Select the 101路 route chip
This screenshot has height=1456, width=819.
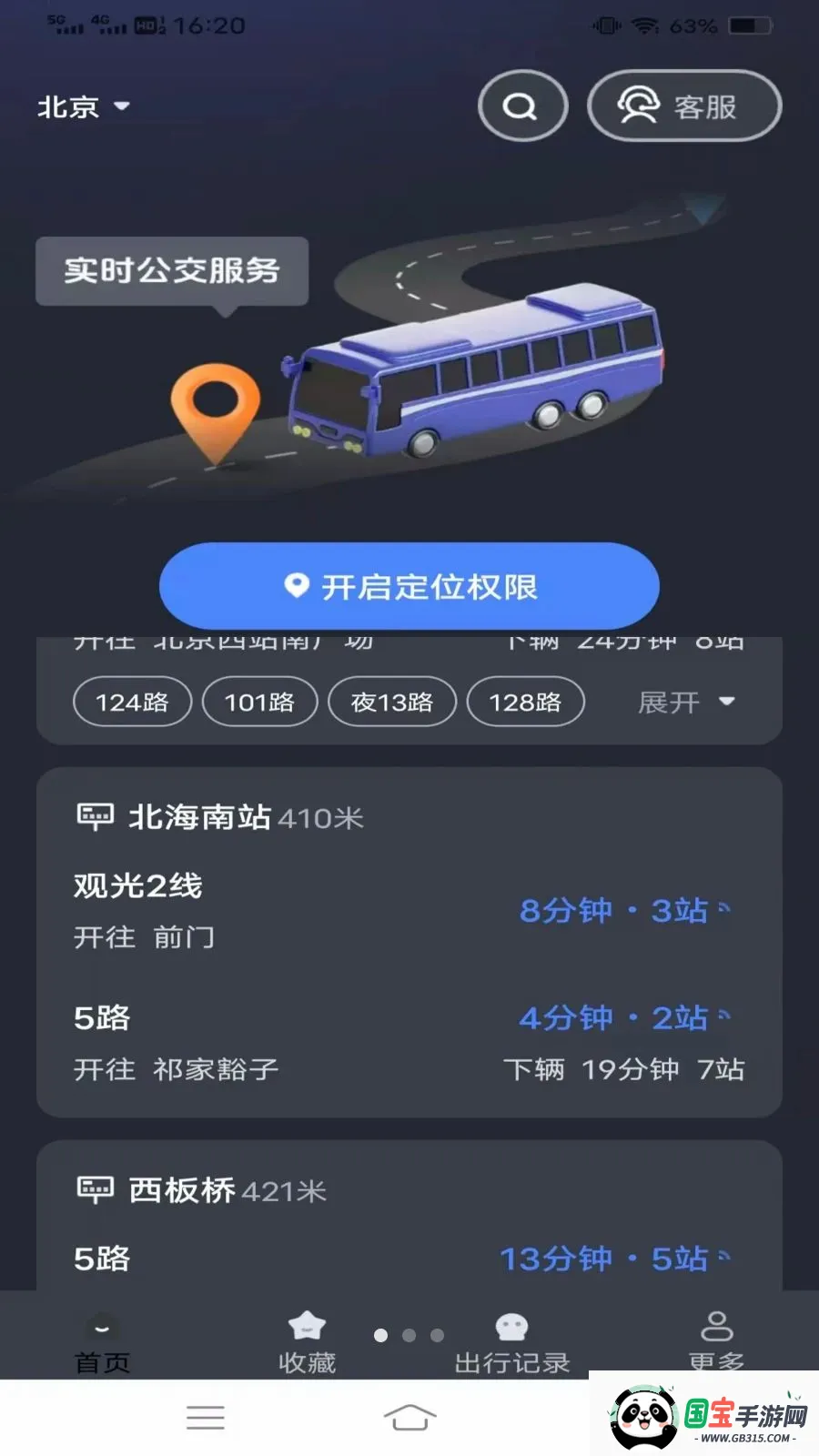point(259,702)
